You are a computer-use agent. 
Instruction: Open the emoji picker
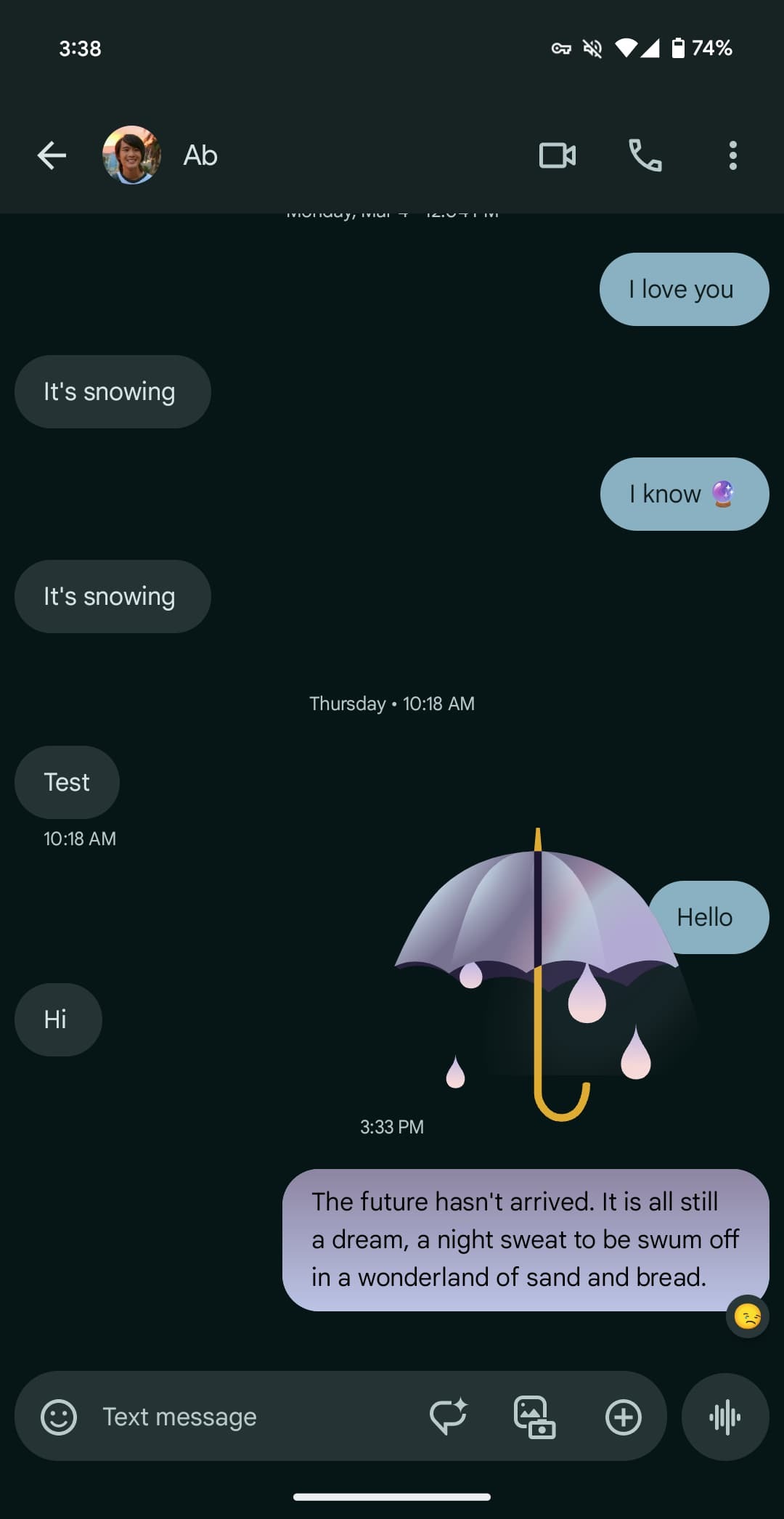coord(59,1417)
